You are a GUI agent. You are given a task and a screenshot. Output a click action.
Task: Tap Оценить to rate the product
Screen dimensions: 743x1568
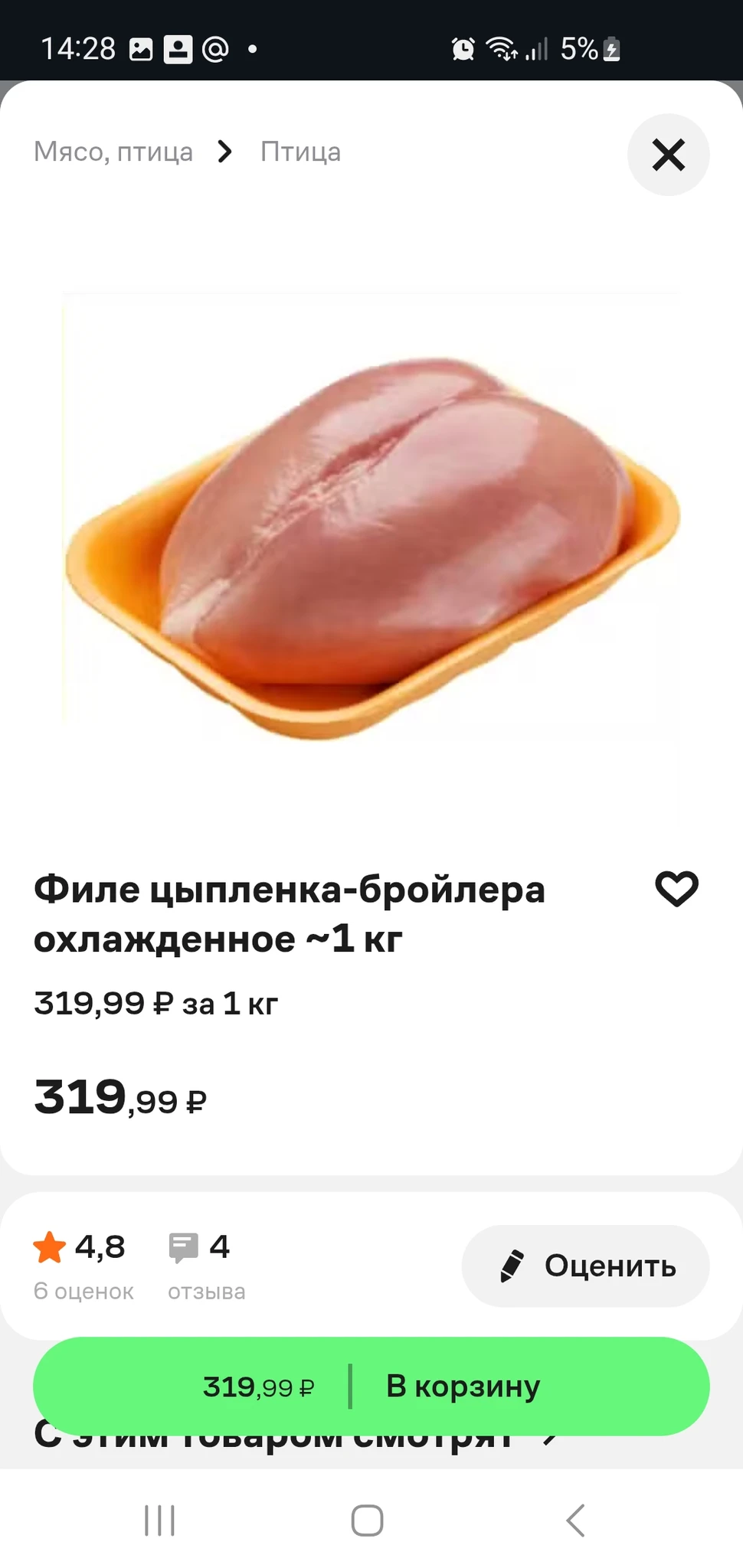(585, 1266)
